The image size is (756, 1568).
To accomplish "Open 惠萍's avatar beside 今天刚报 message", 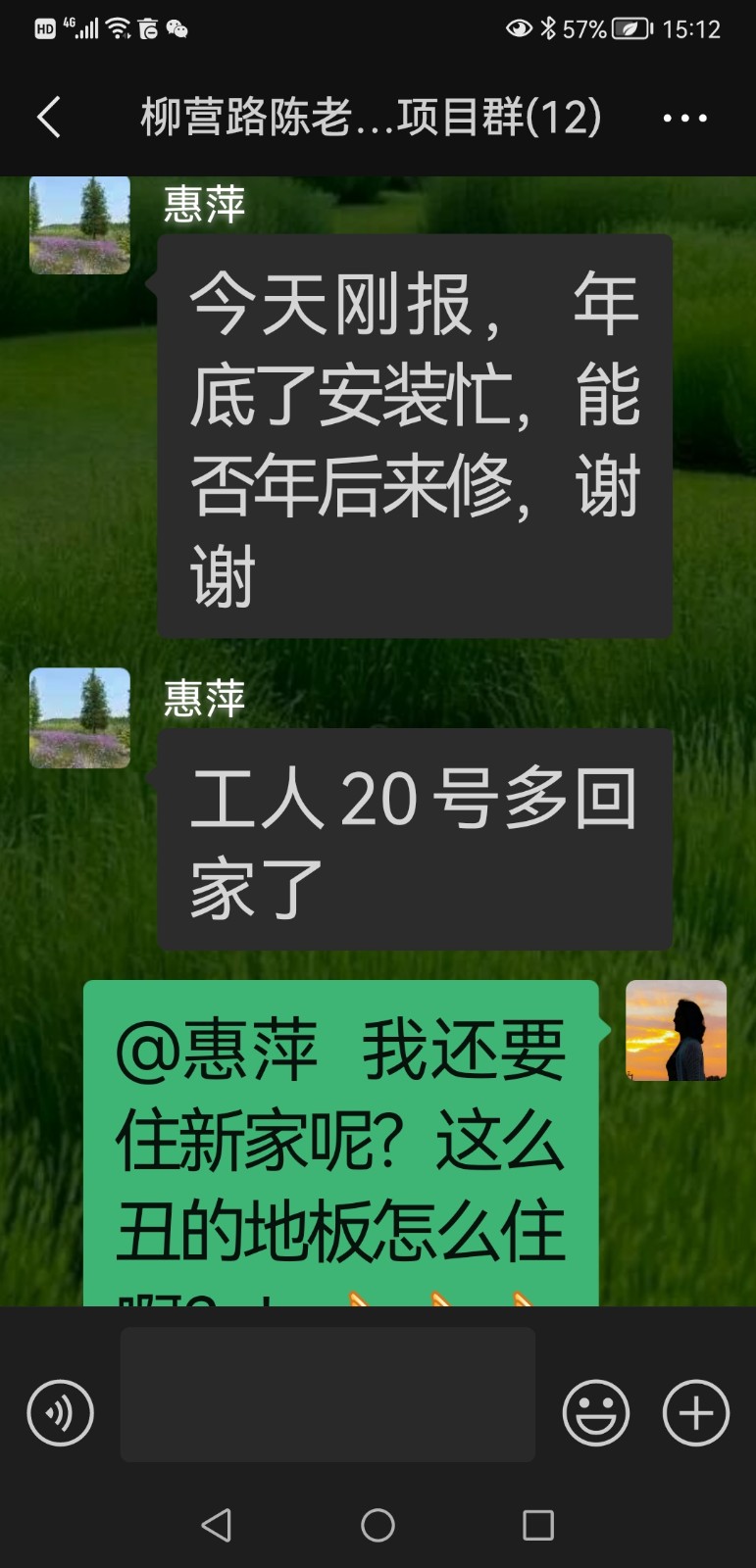I will pyautogui.click(x=79, y=225).
